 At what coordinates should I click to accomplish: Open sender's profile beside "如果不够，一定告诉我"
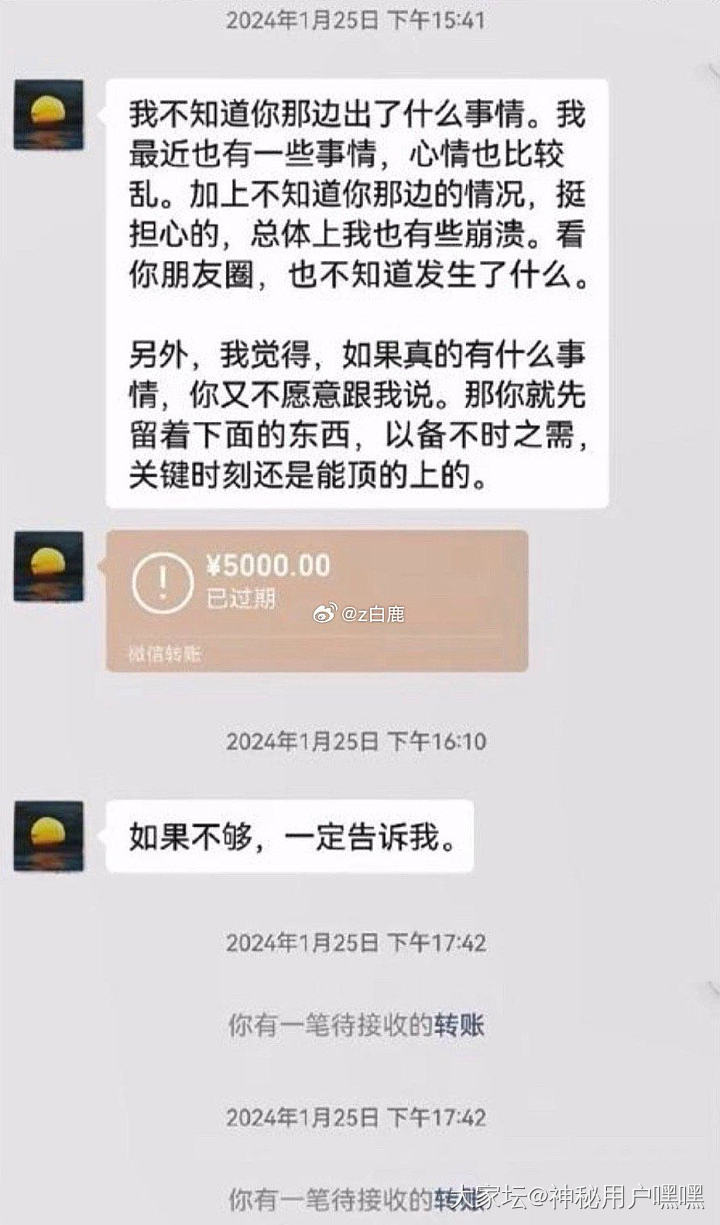pyautogui.click(x=48, y=835)
